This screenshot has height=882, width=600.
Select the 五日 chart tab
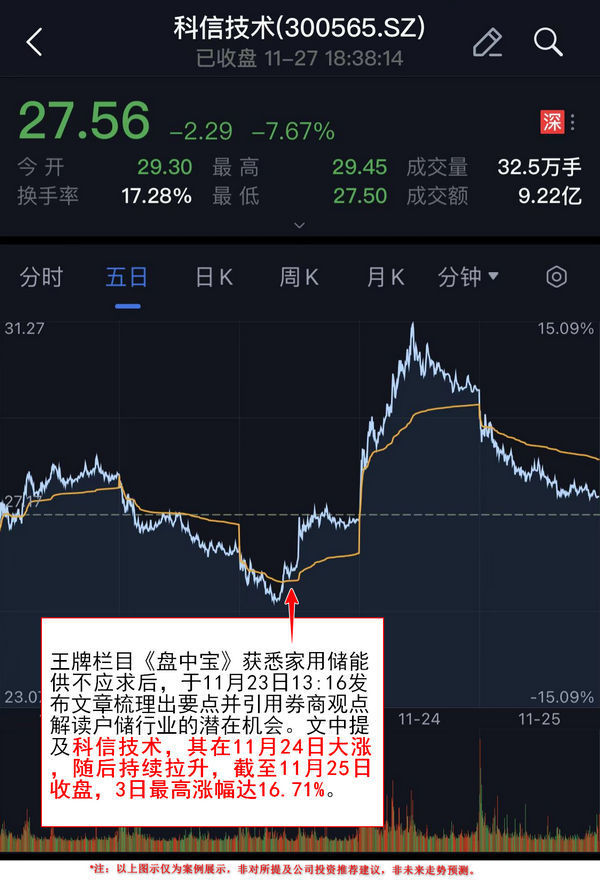(x=127, y=277)
